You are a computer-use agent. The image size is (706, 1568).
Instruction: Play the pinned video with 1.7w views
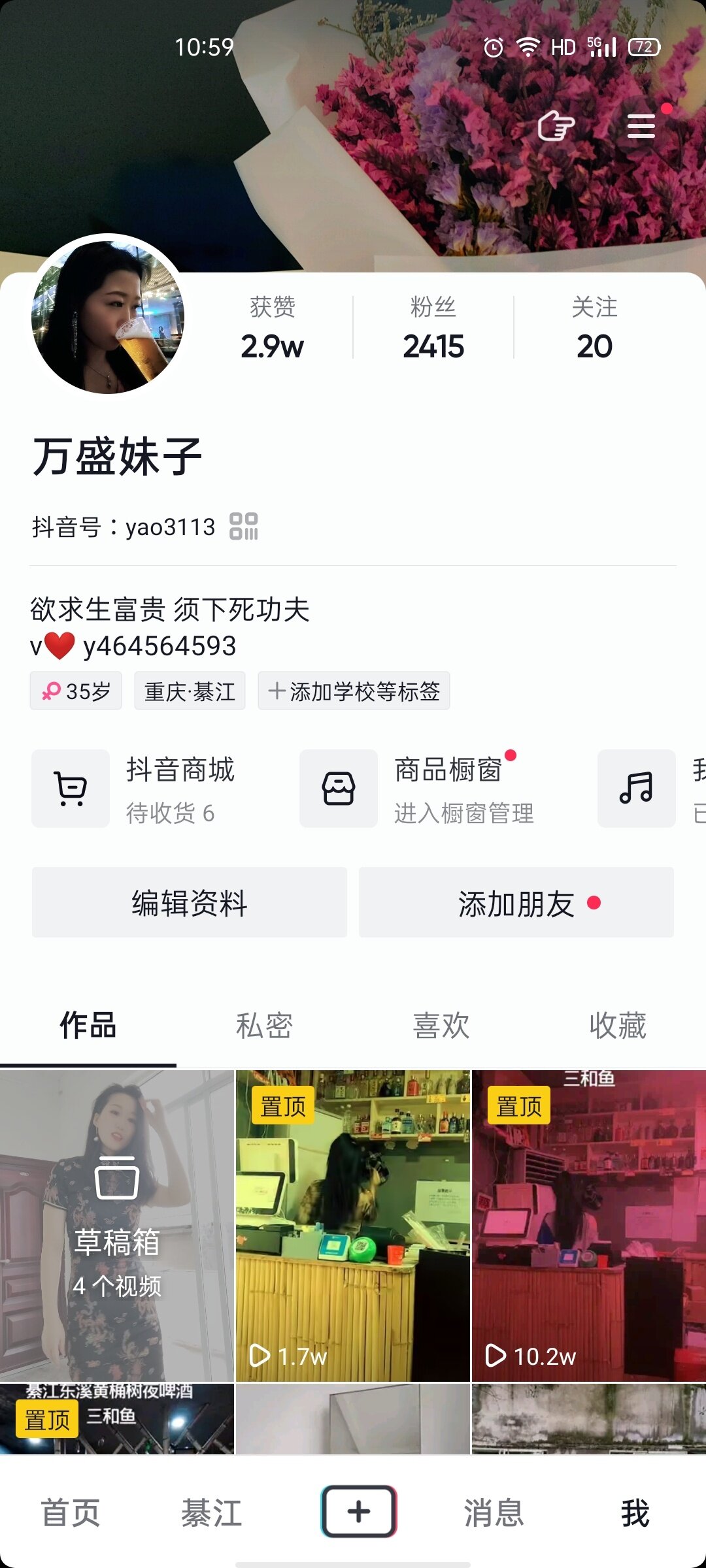[353, 1226]
